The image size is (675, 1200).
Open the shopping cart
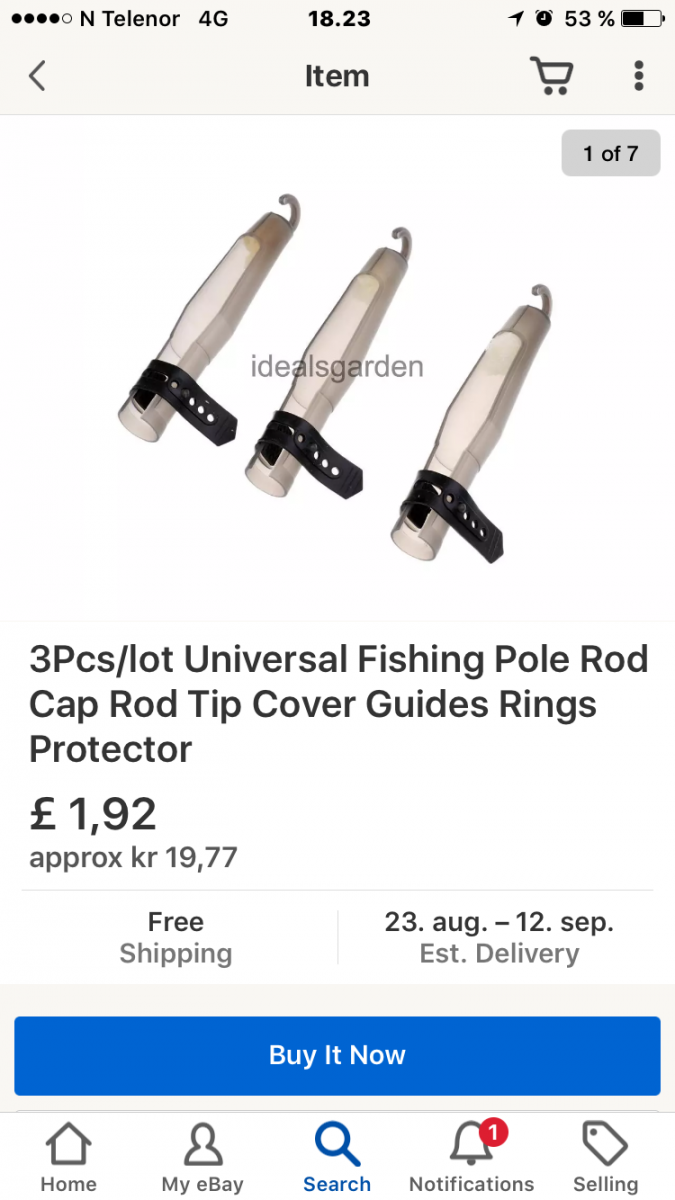pyautogui.click(x=551, y=76)
